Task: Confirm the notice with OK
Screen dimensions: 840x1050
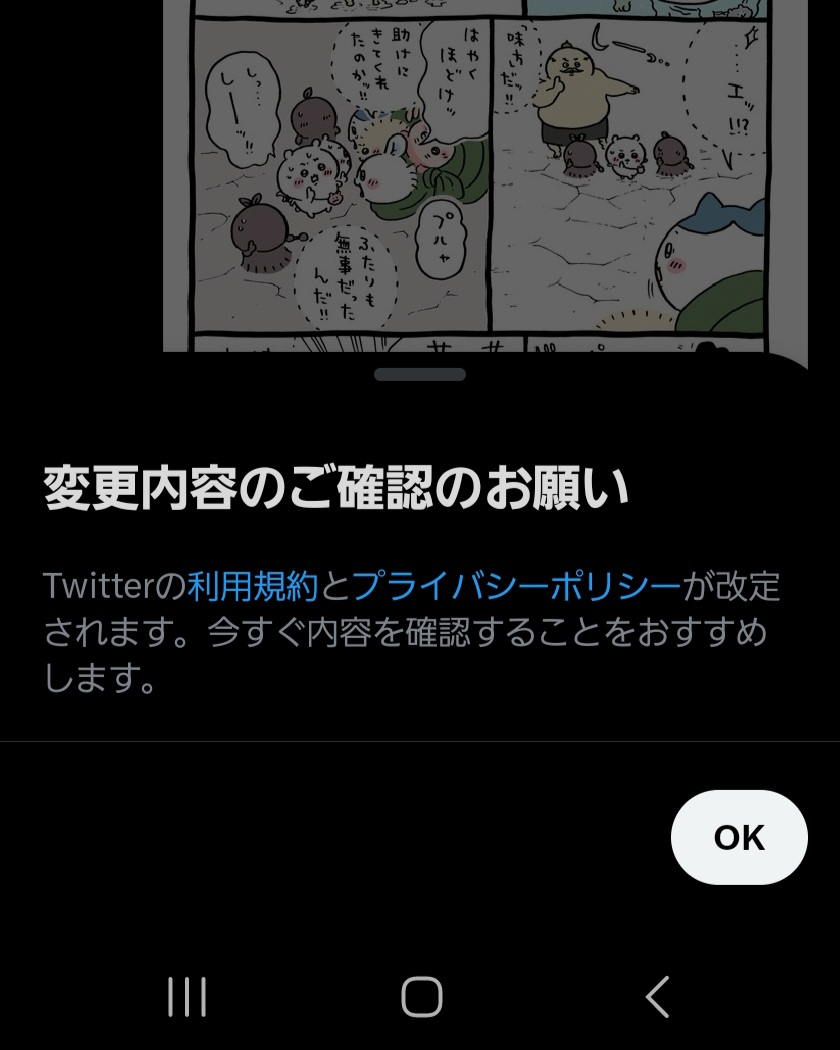Action: click(x=738, y=838)
